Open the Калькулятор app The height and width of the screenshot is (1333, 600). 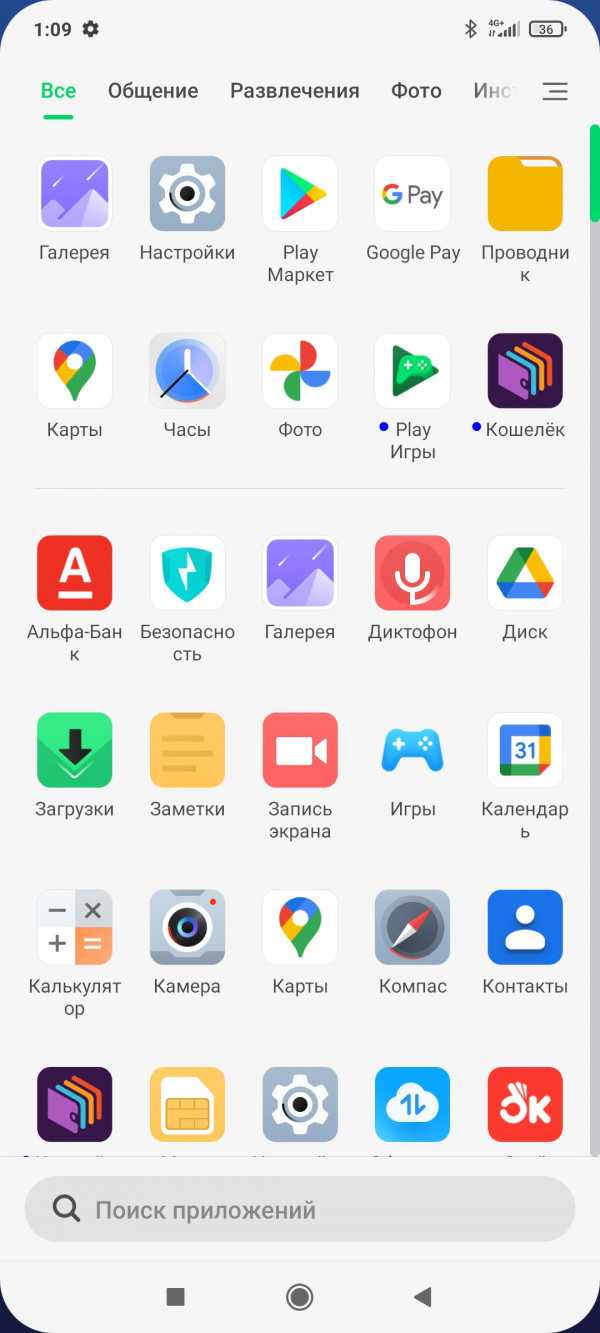tap(75, 927)
